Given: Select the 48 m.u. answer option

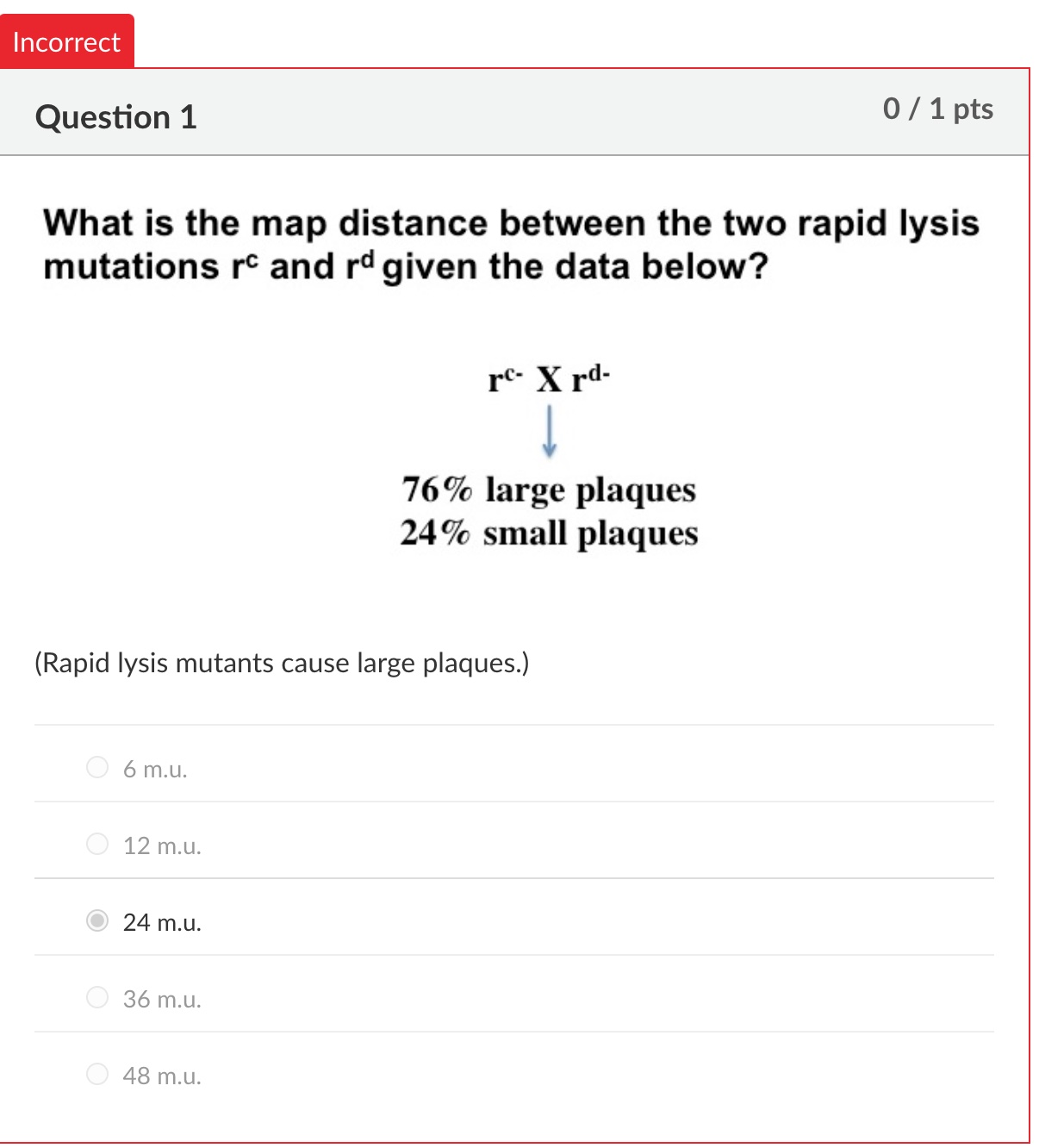Looking at the screenshot, I should point(97,1074).
